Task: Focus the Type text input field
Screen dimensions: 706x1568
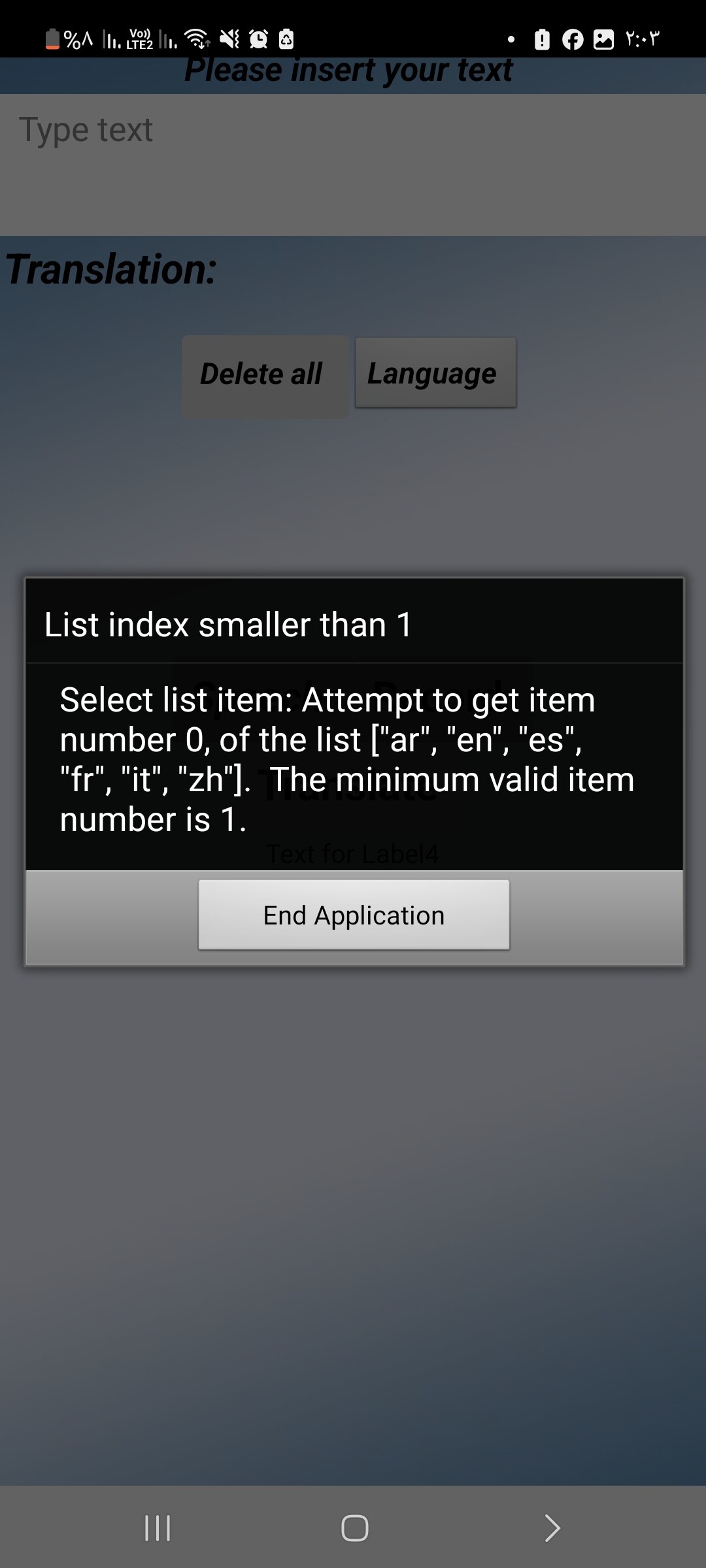Action: 353,163
